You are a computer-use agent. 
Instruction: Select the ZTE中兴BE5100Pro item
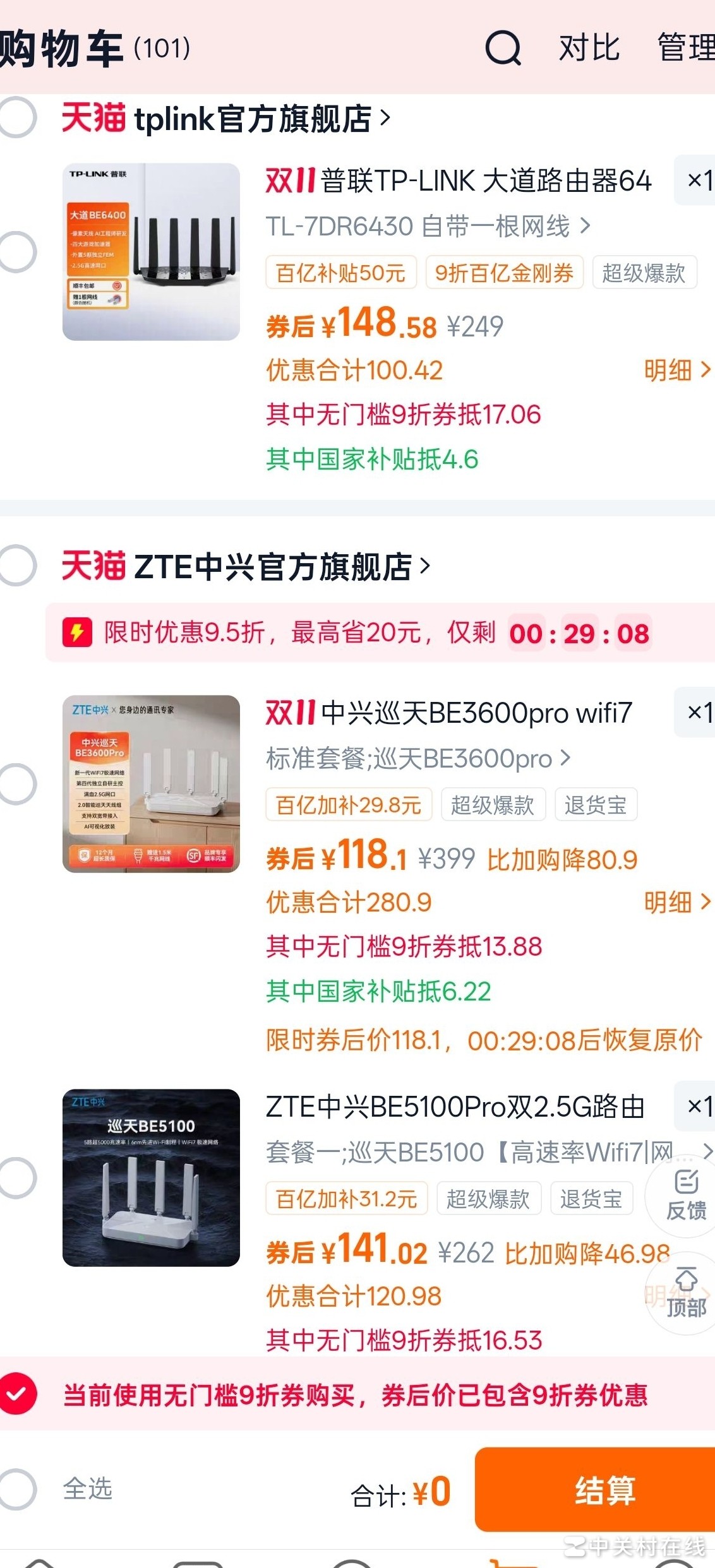(x=16, y=1178)
